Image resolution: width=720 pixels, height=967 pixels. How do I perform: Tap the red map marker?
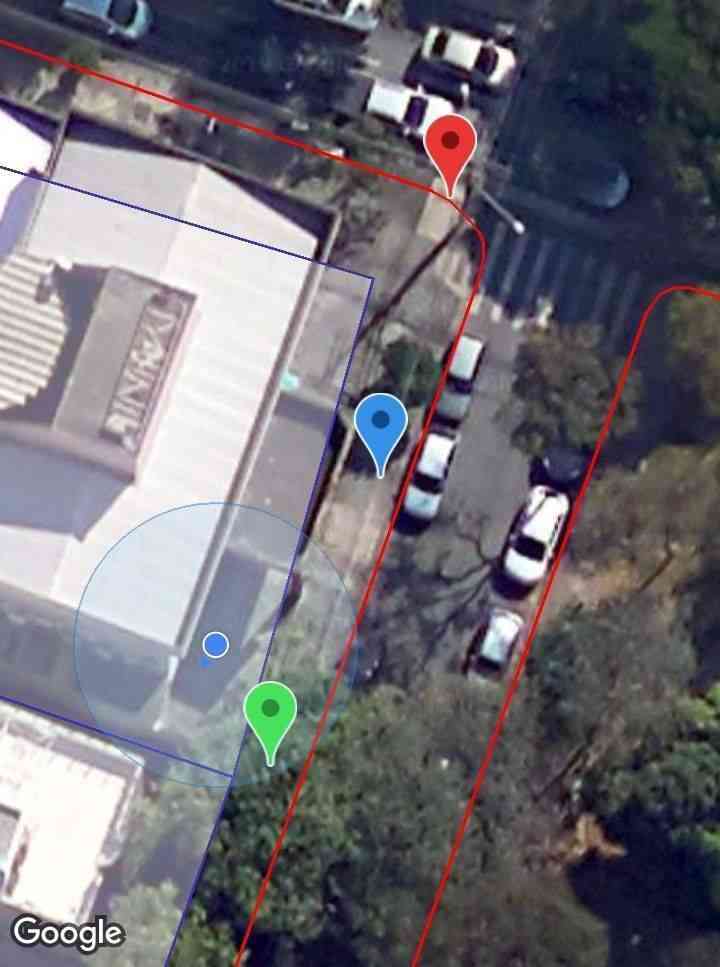click(450, 145)
